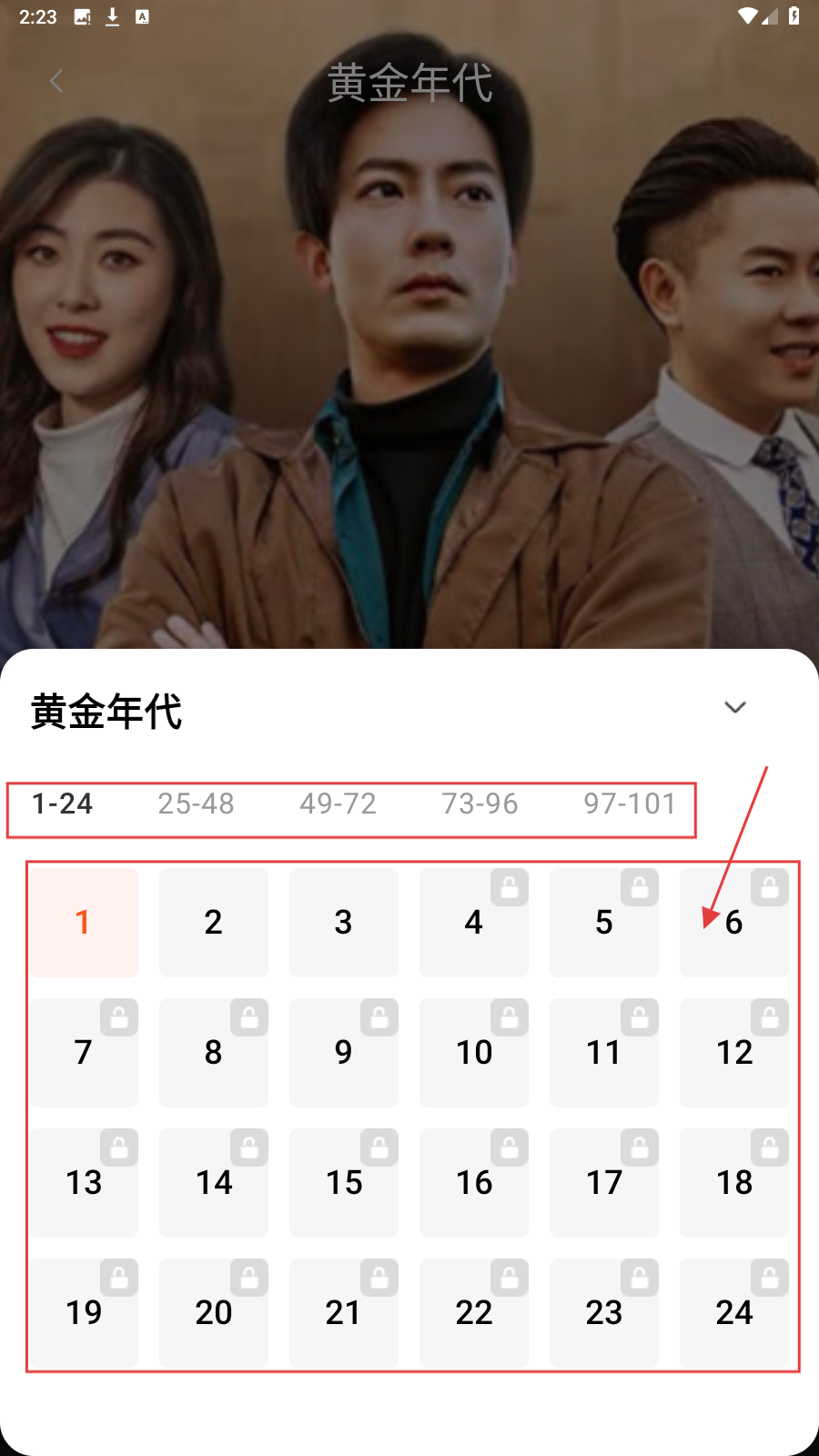Switch to episode range 49-72
Screen dimensions: 819x1456
(338, 804)
